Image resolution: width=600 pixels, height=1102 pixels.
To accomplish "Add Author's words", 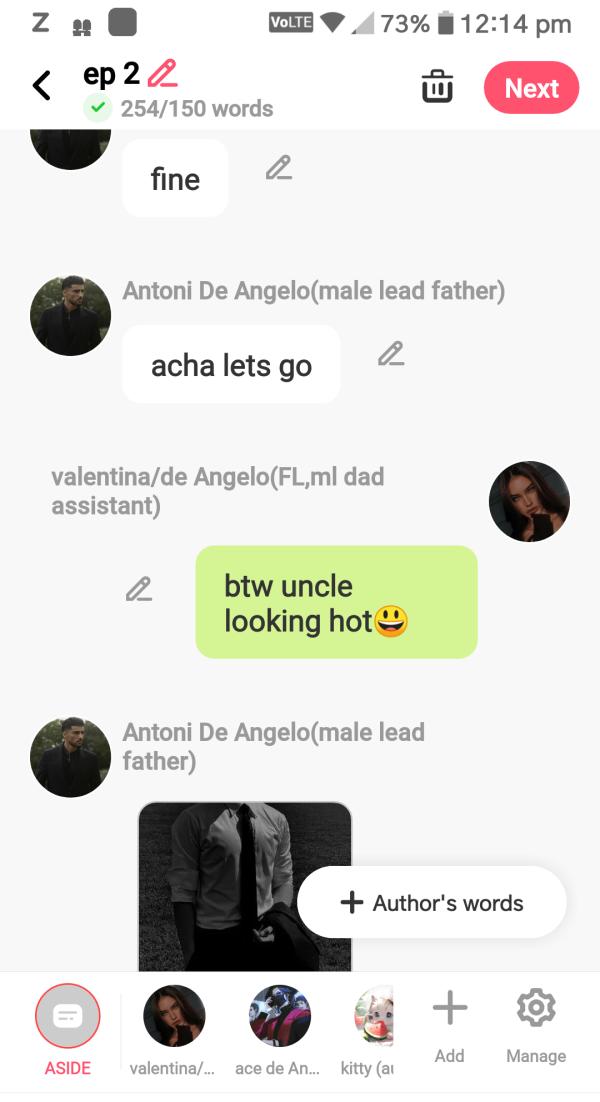I will [432, 902].
